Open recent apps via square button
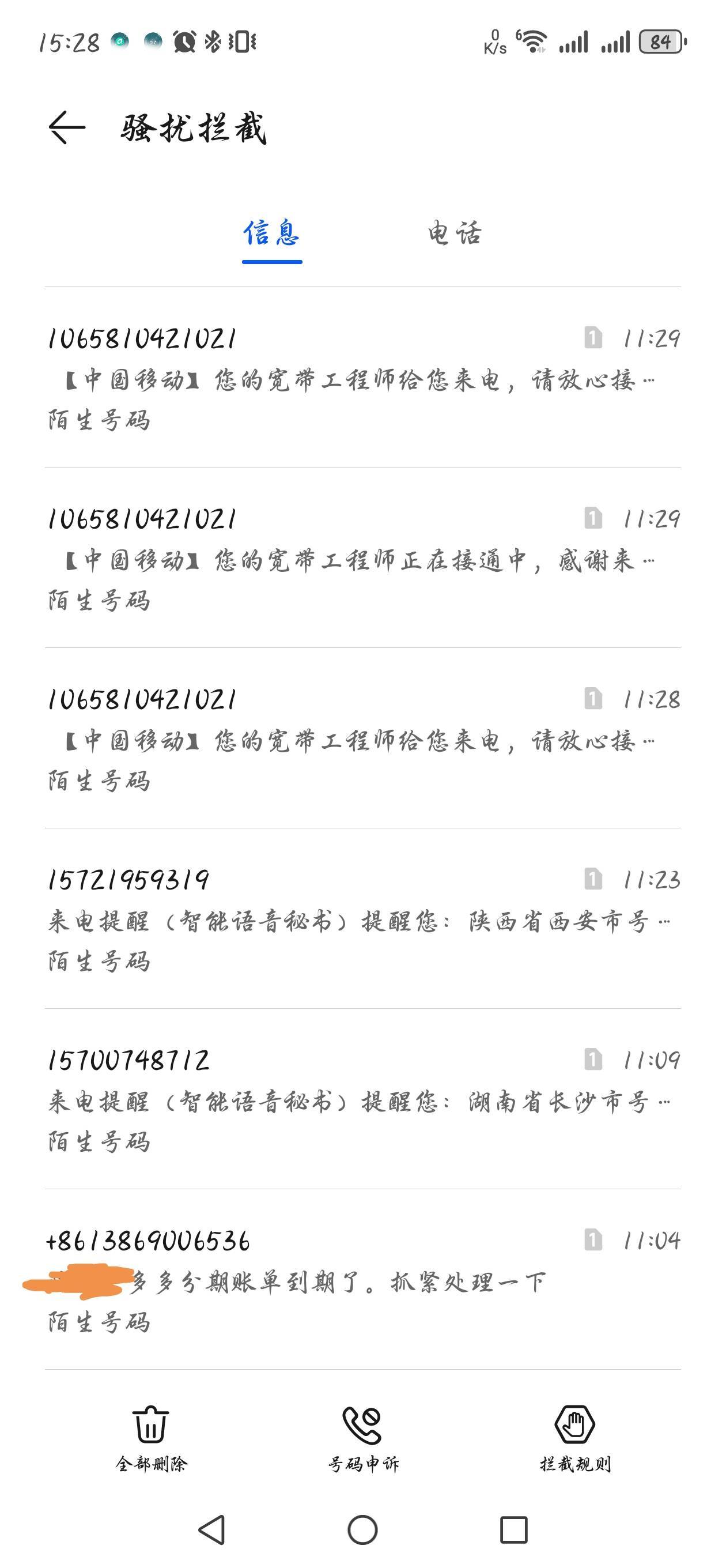726x1568 pixels. click(513, 1529)
